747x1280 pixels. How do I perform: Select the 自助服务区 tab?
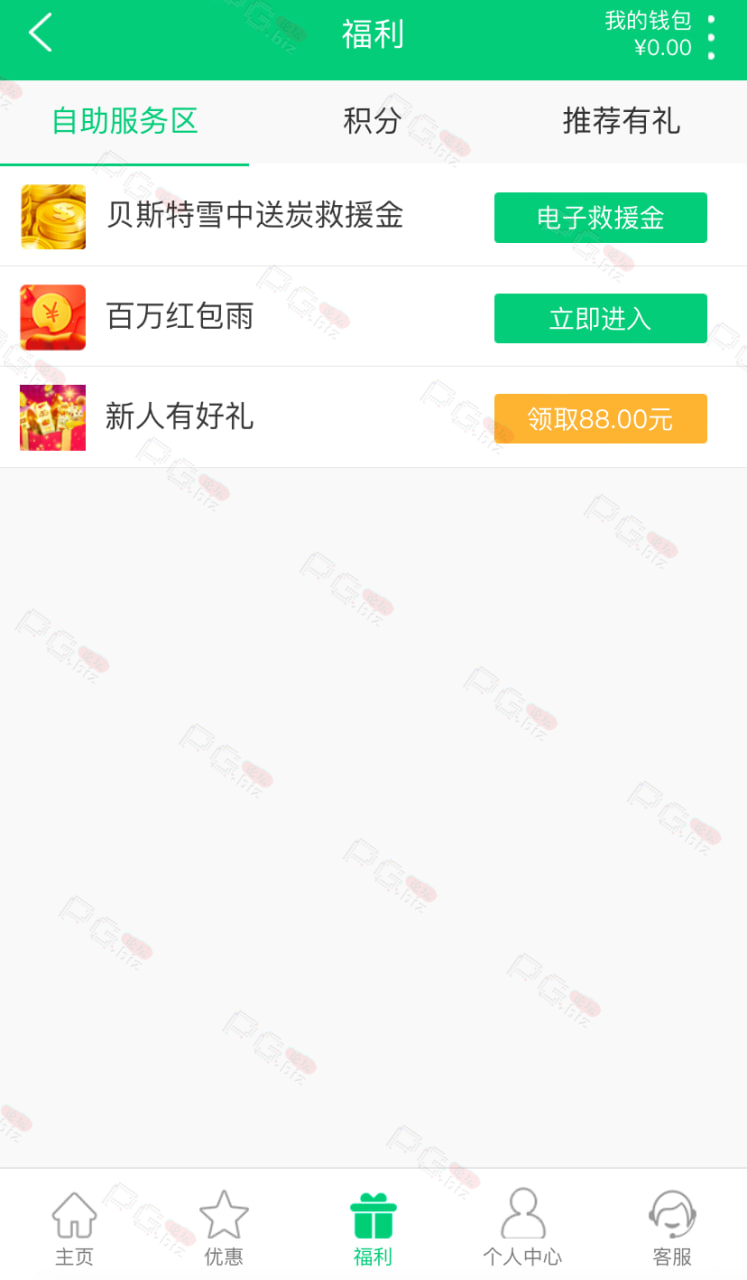(x=124, y=121)
